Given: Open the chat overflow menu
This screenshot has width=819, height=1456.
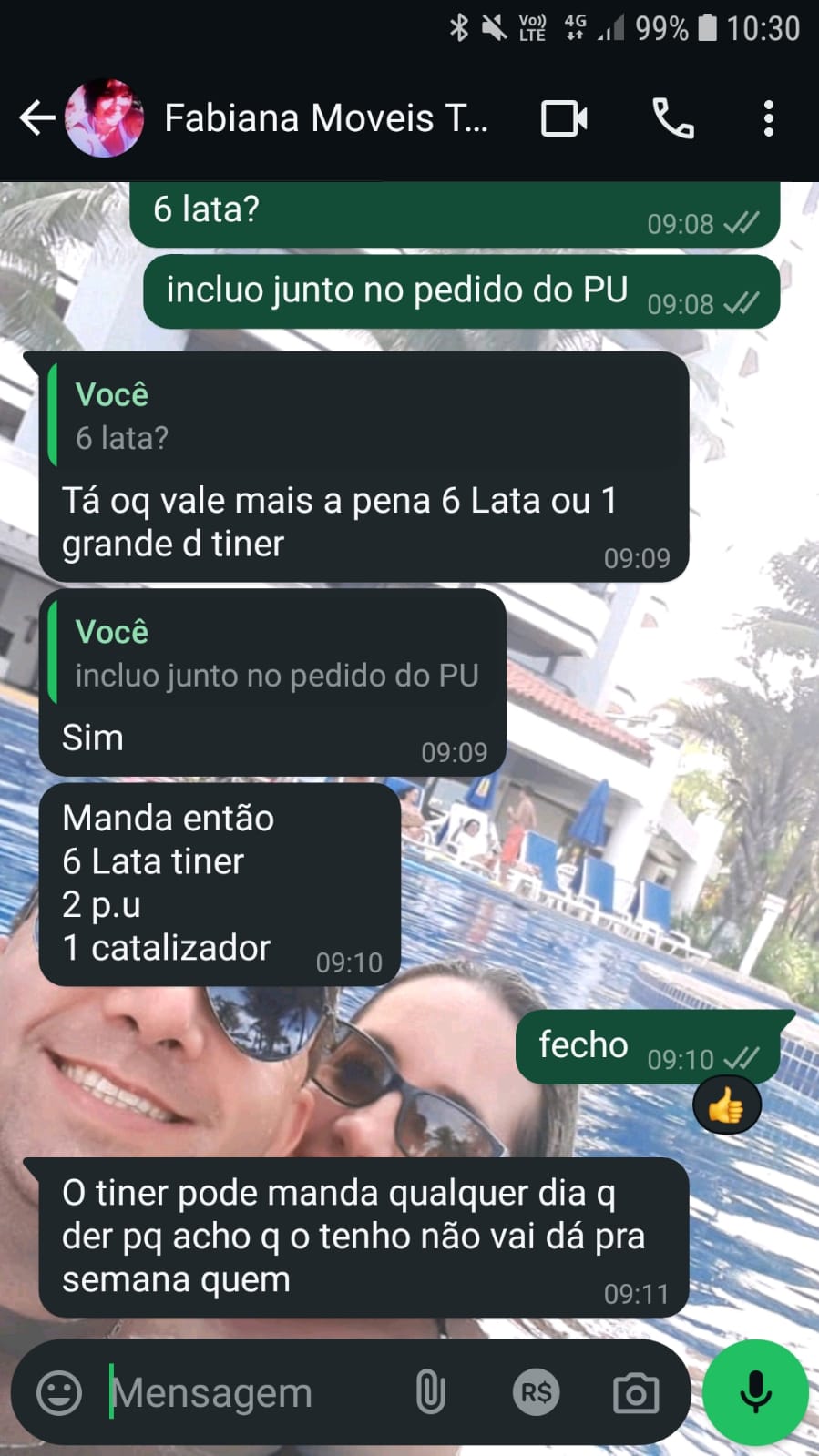Looking at the screenshot, I should pos(769,118).
